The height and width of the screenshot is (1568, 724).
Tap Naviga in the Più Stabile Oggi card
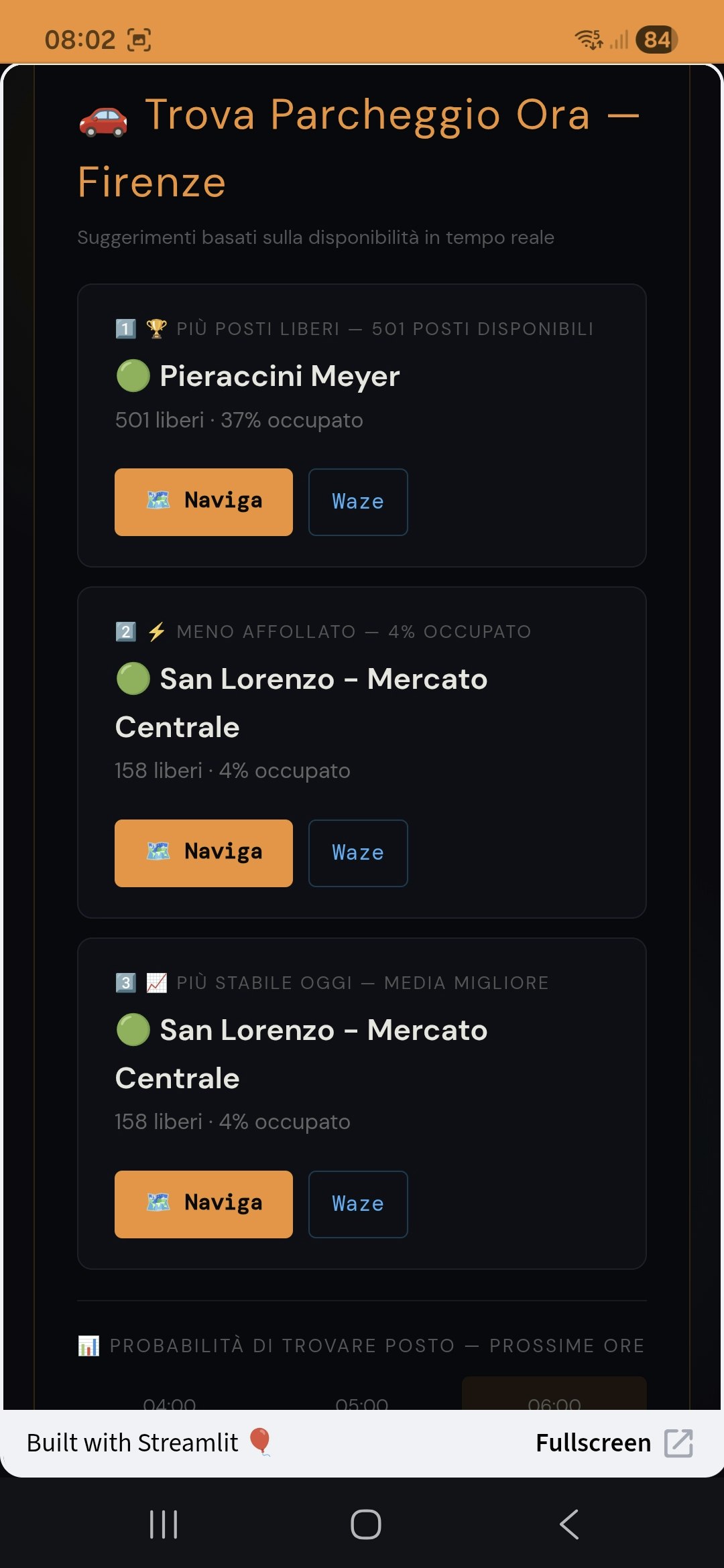(x=203, y=1204)
